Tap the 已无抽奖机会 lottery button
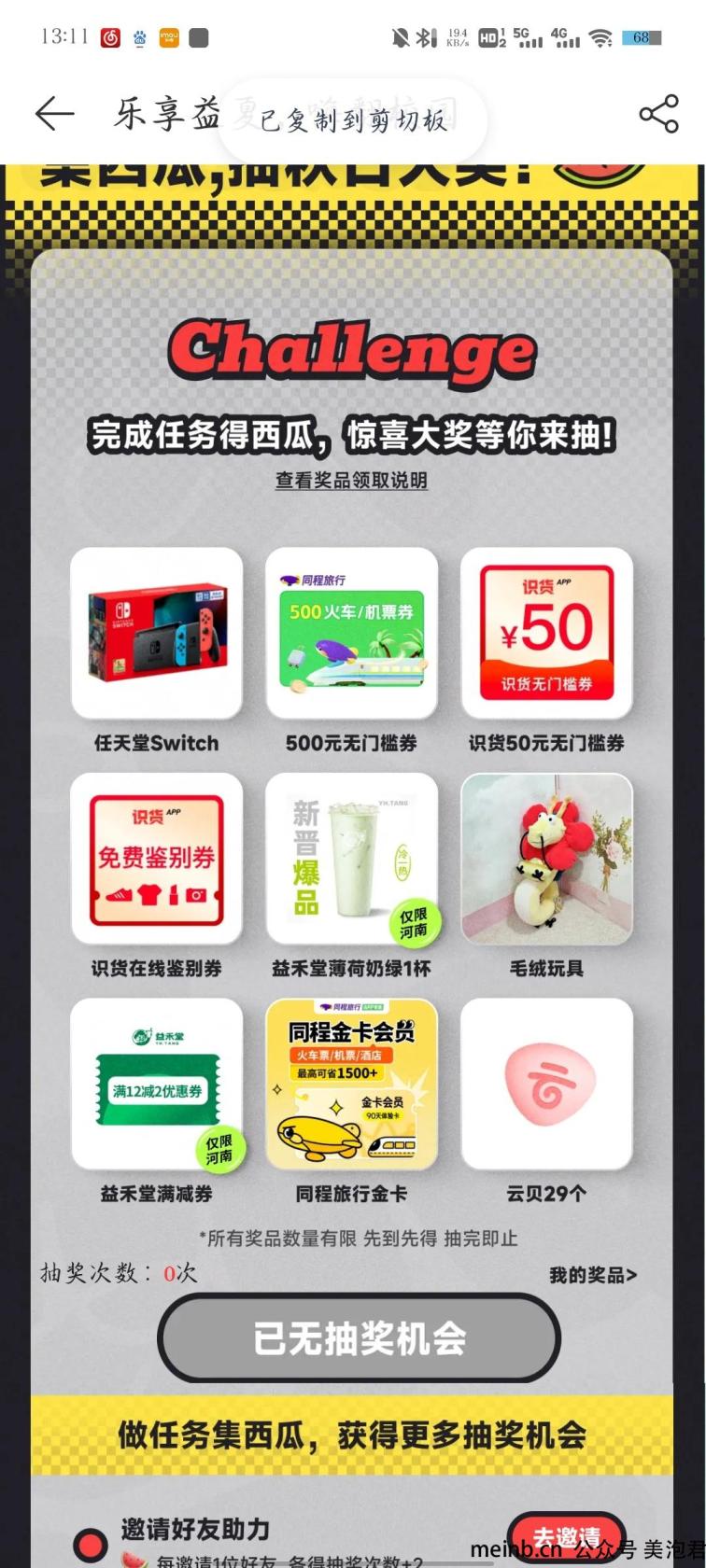Image resolution: width=706 pixels, height=1568 pixels. 359,1338
